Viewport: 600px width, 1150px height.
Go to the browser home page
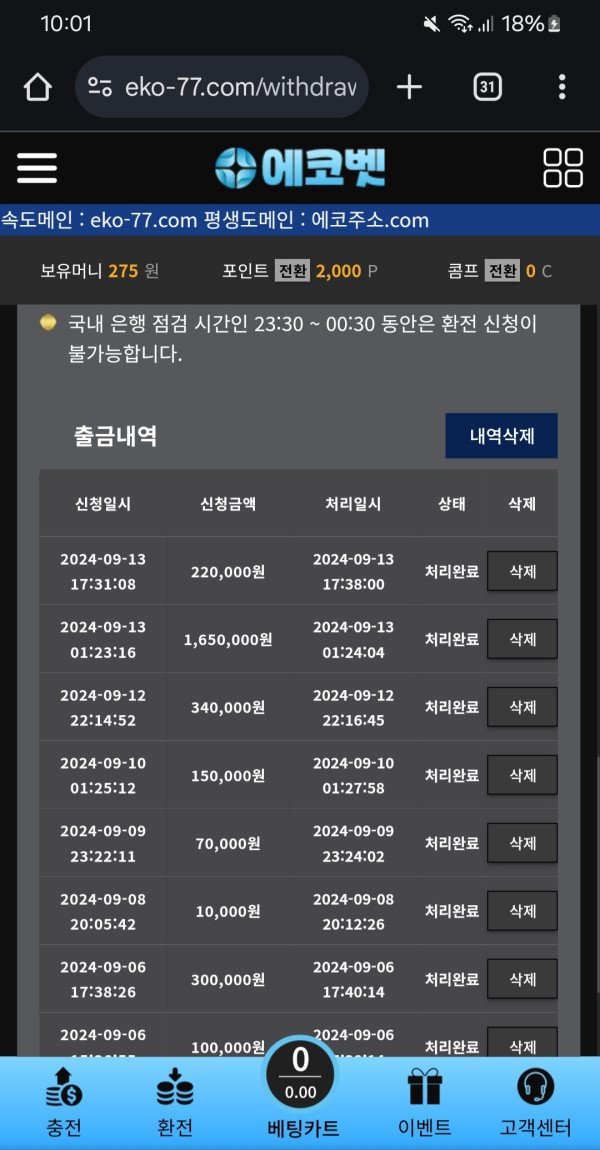[37, 87]
